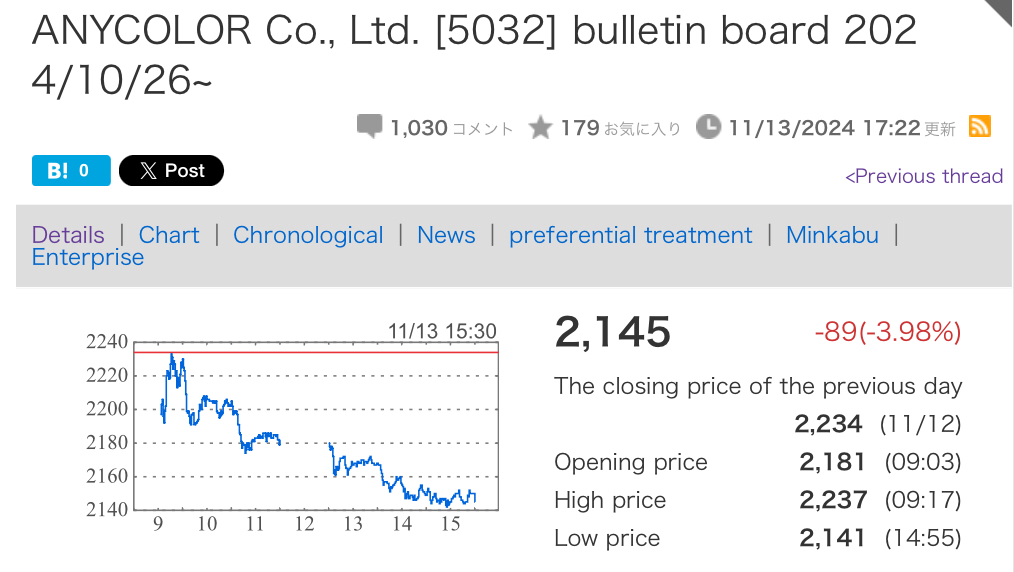The image size is (1014, 572).
Task: Open the RSS feed icon
Action: pyautogui.click(x=980, y=127)
